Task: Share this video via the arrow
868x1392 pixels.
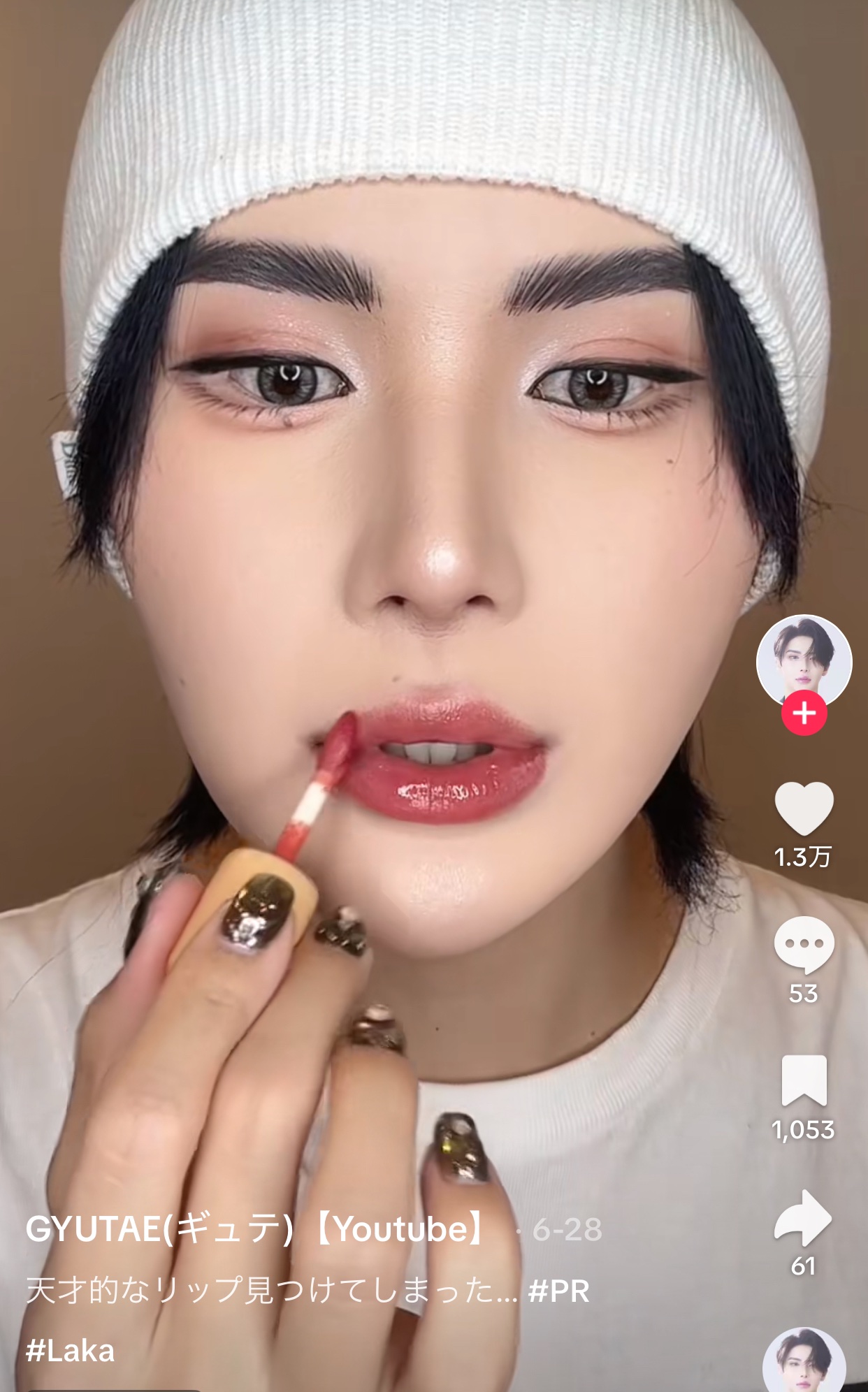Action: click(x=804, y=1217)
